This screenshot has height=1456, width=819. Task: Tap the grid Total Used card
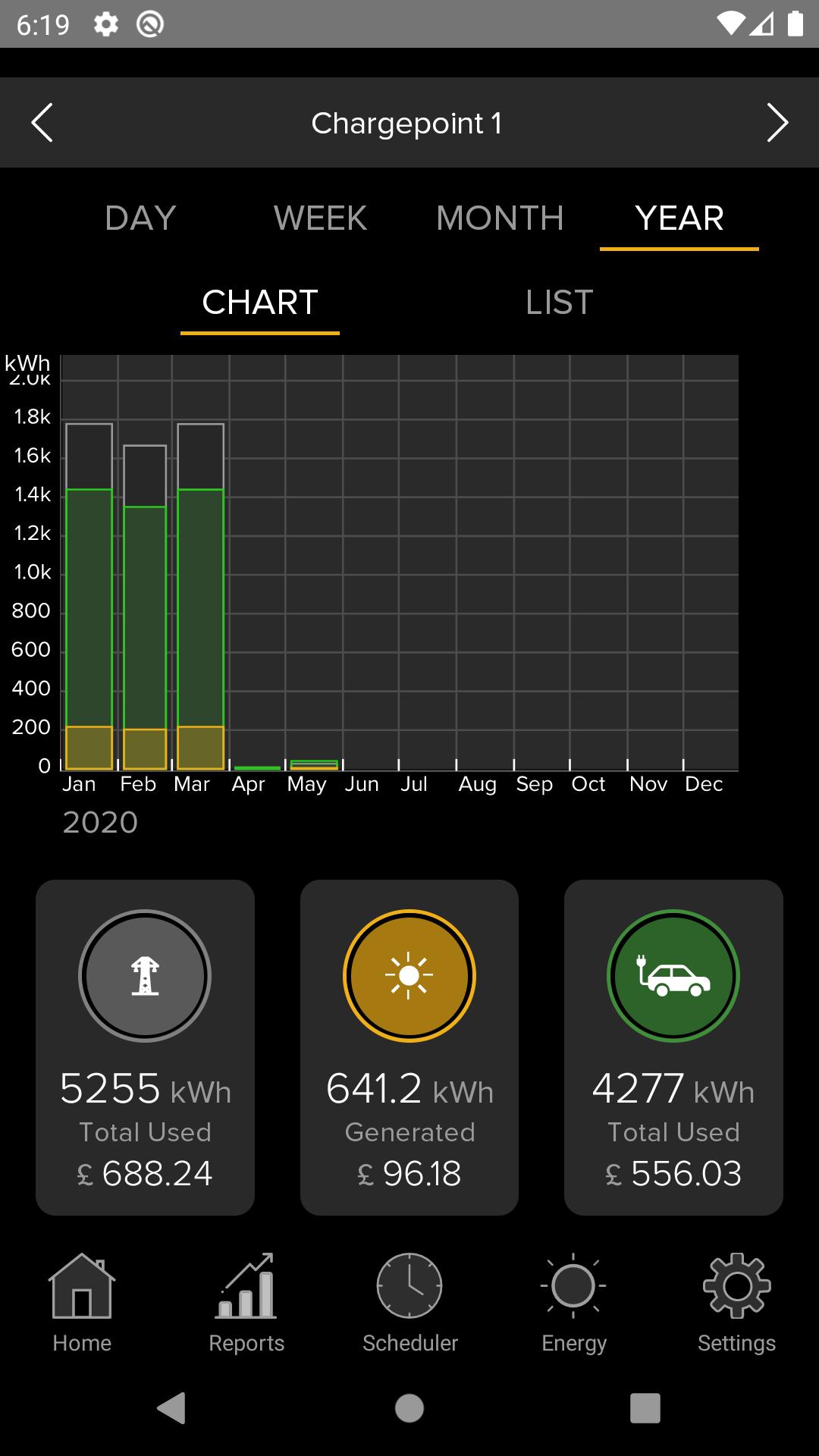[x=145, y=1047]
